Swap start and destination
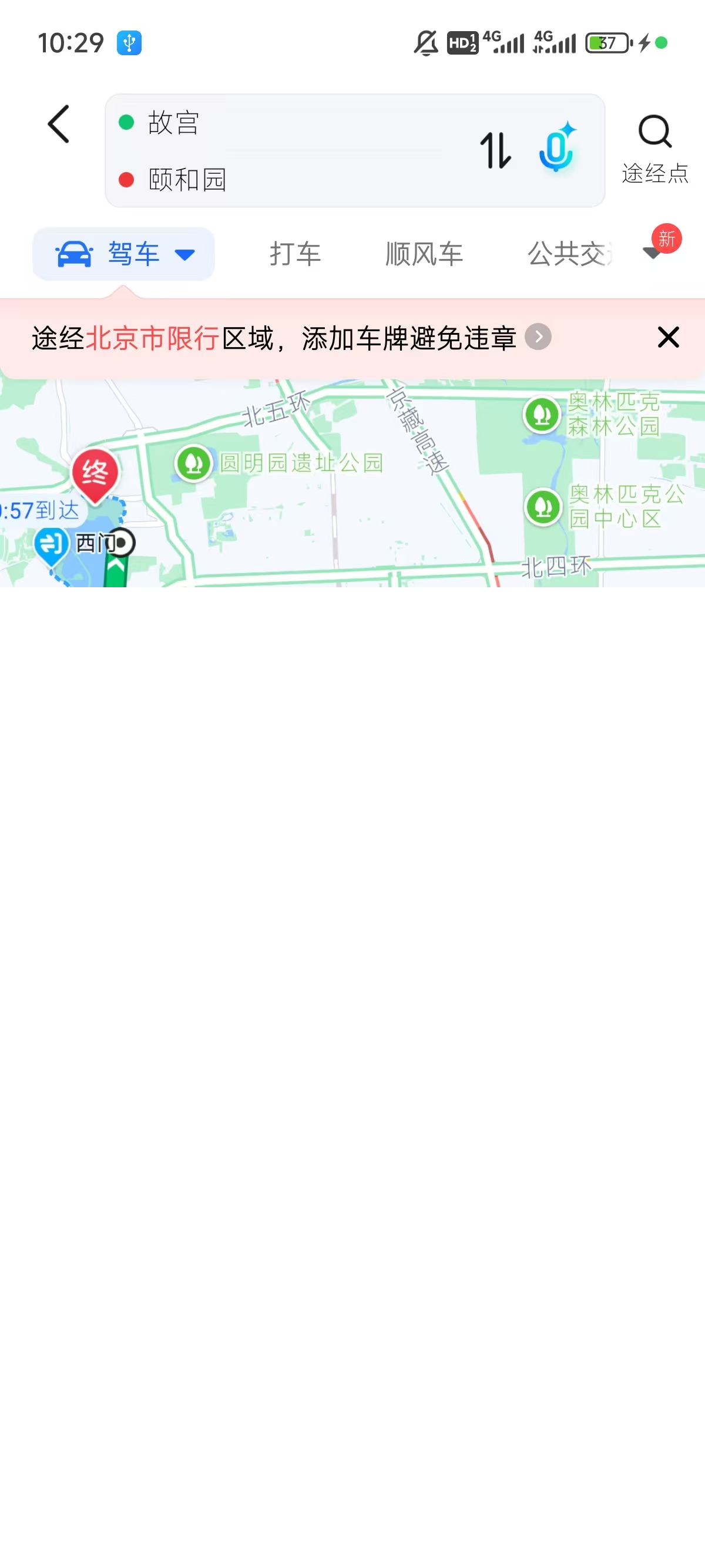705x1568 pixels. pos(496,150)
